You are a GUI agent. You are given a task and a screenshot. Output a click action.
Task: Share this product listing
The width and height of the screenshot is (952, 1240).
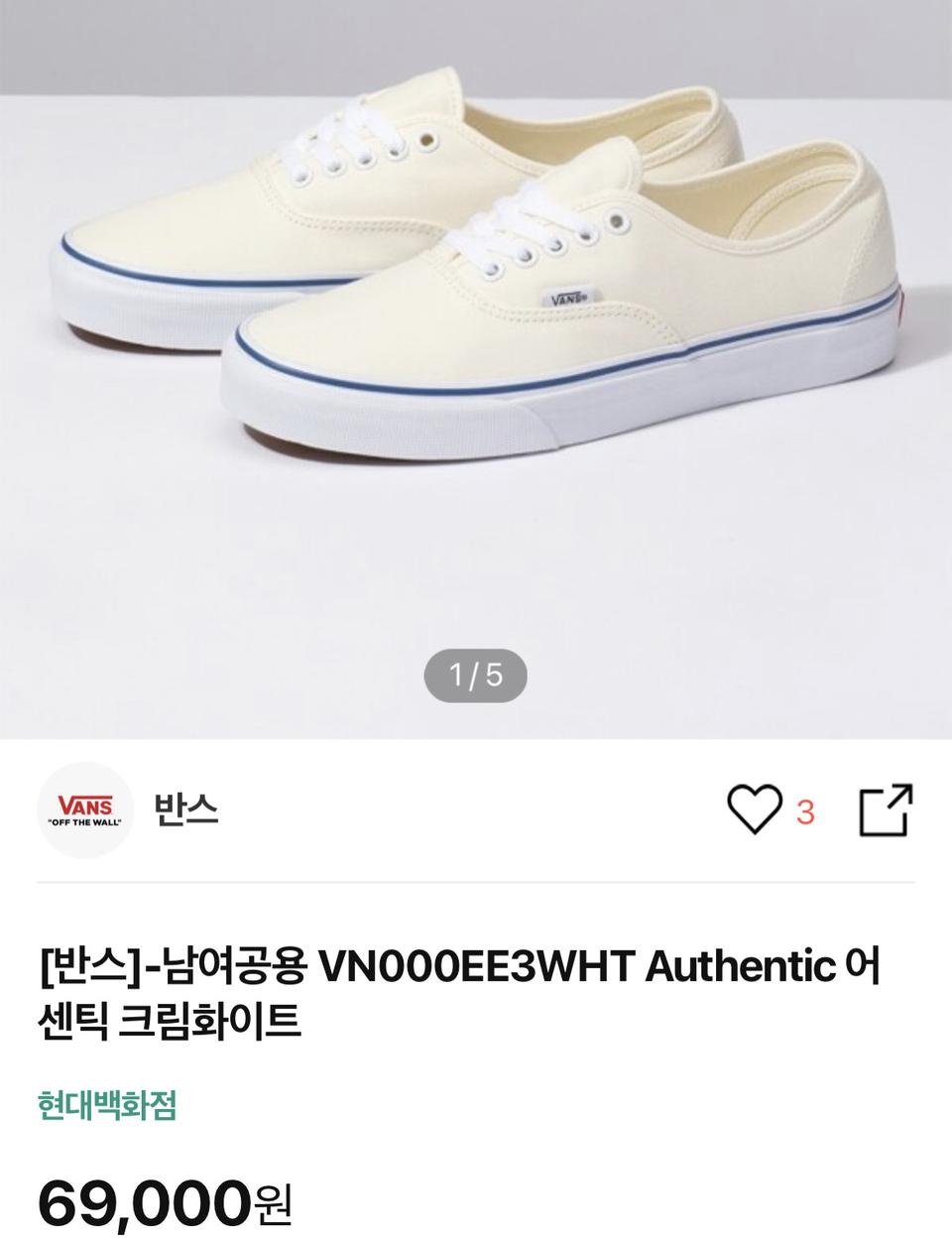coord(885,809)
